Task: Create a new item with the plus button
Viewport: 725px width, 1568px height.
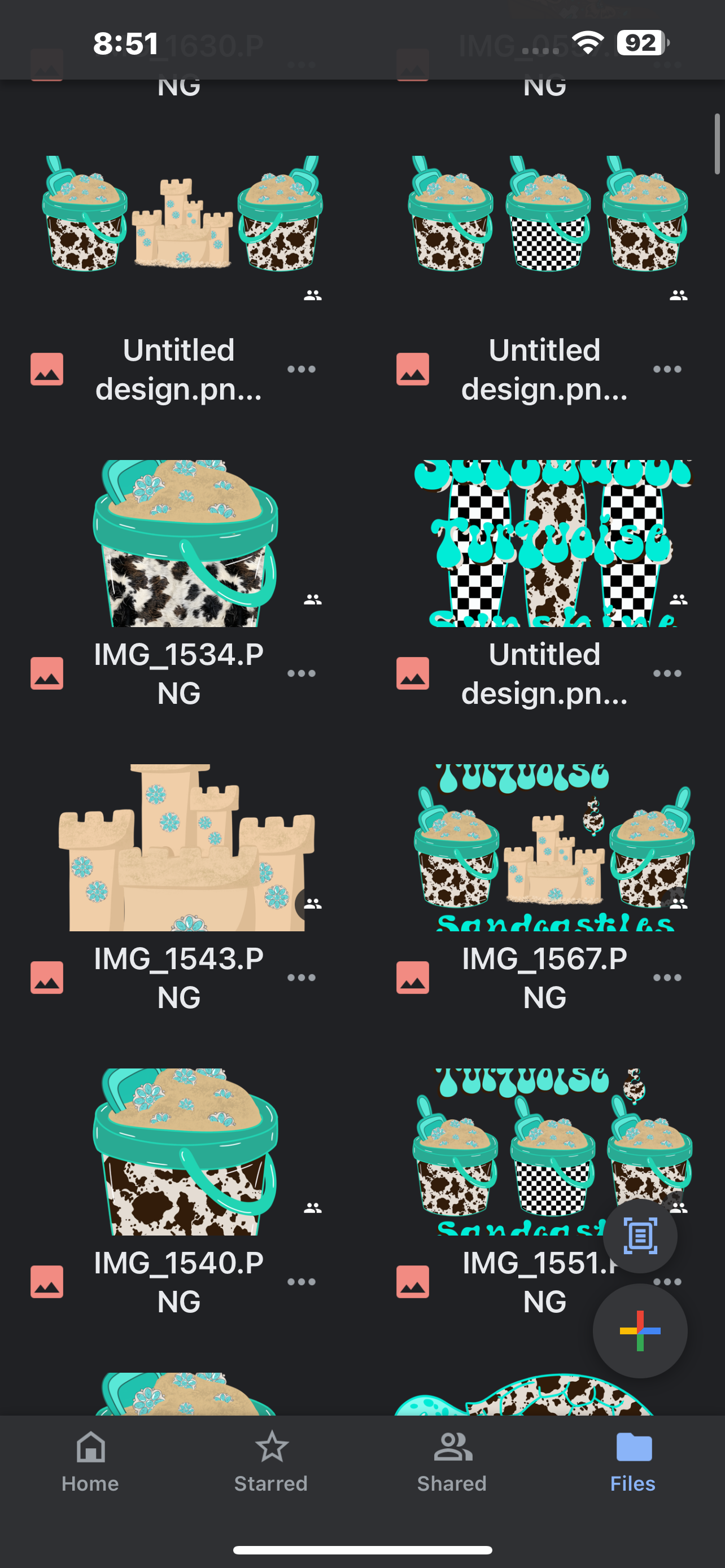Action: pyautogui.click(x=640, y=1330)
